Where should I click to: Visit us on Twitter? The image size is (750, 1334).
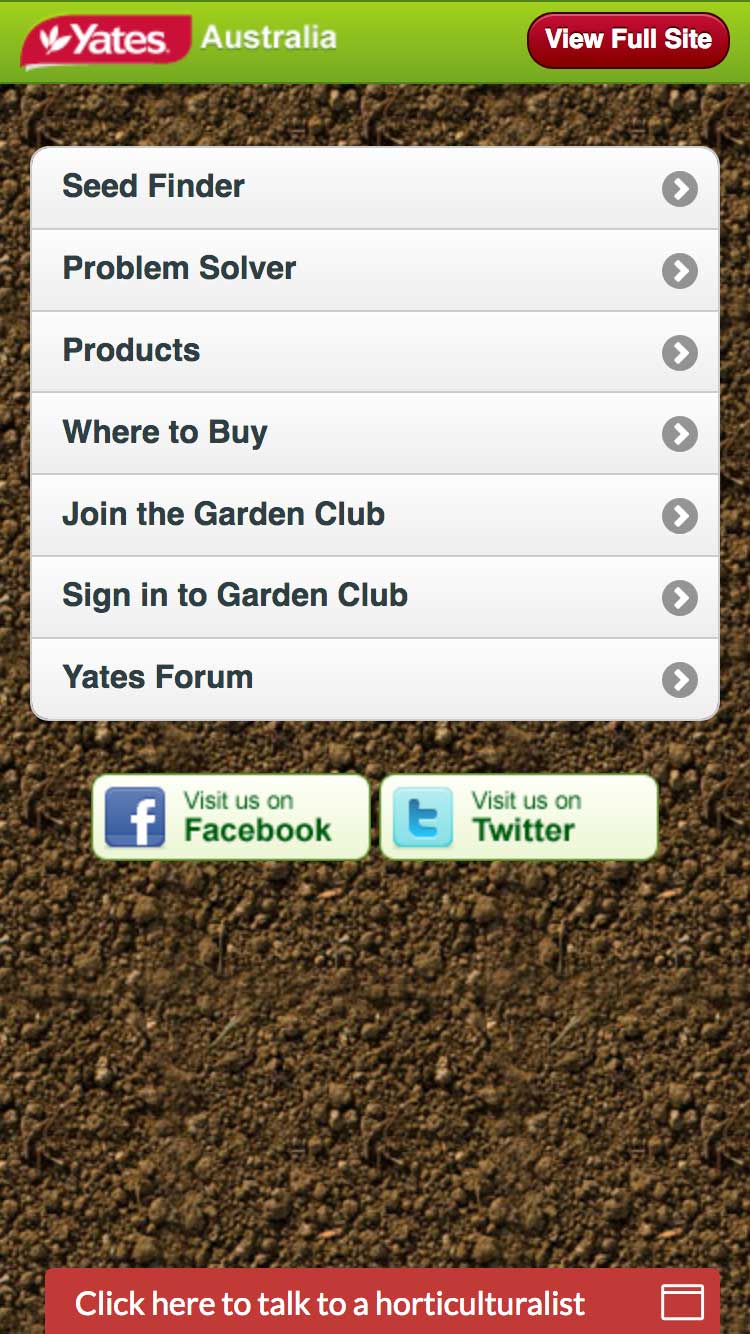tap(518, 816)
